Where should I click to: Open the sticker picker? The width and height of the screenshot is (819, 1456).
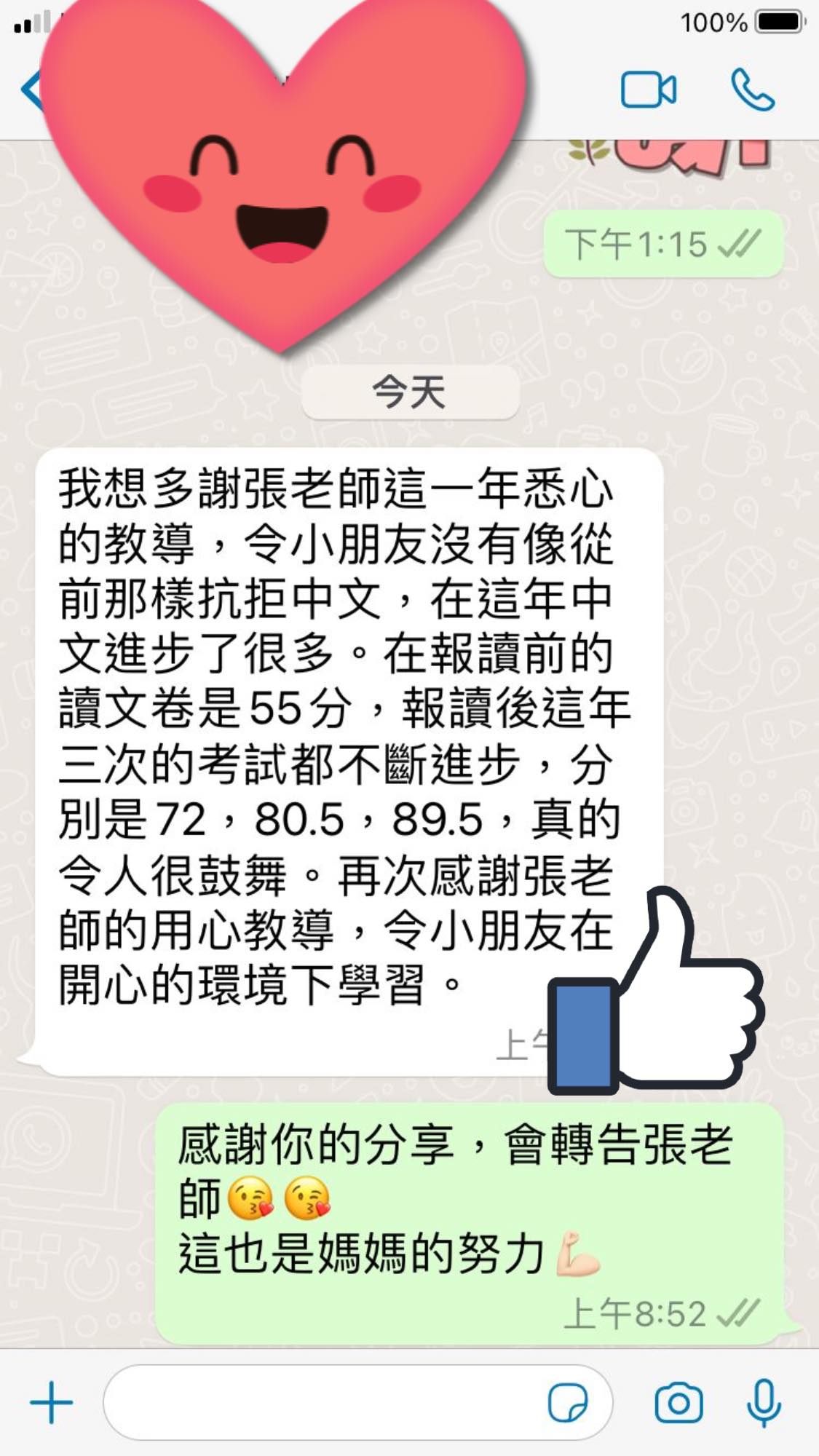point(568,1402)
